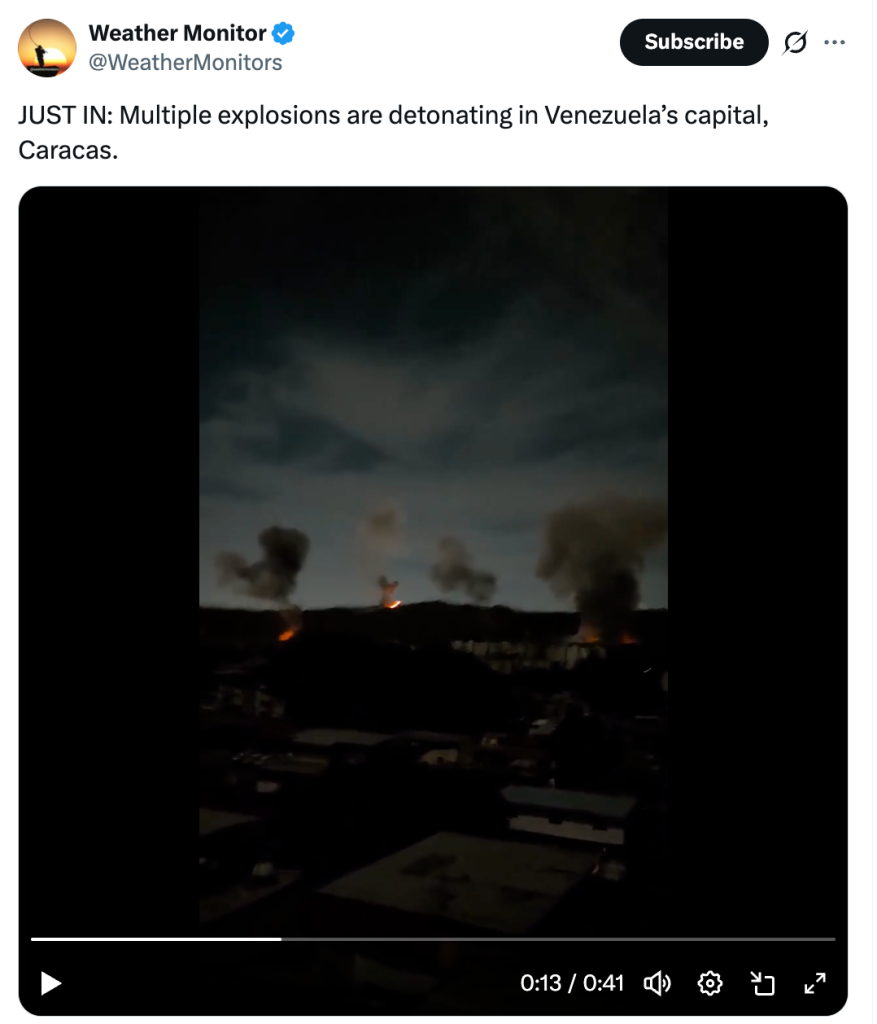
Task: Visit the @WeatherMonitors handle link
Action: [185, 62]
